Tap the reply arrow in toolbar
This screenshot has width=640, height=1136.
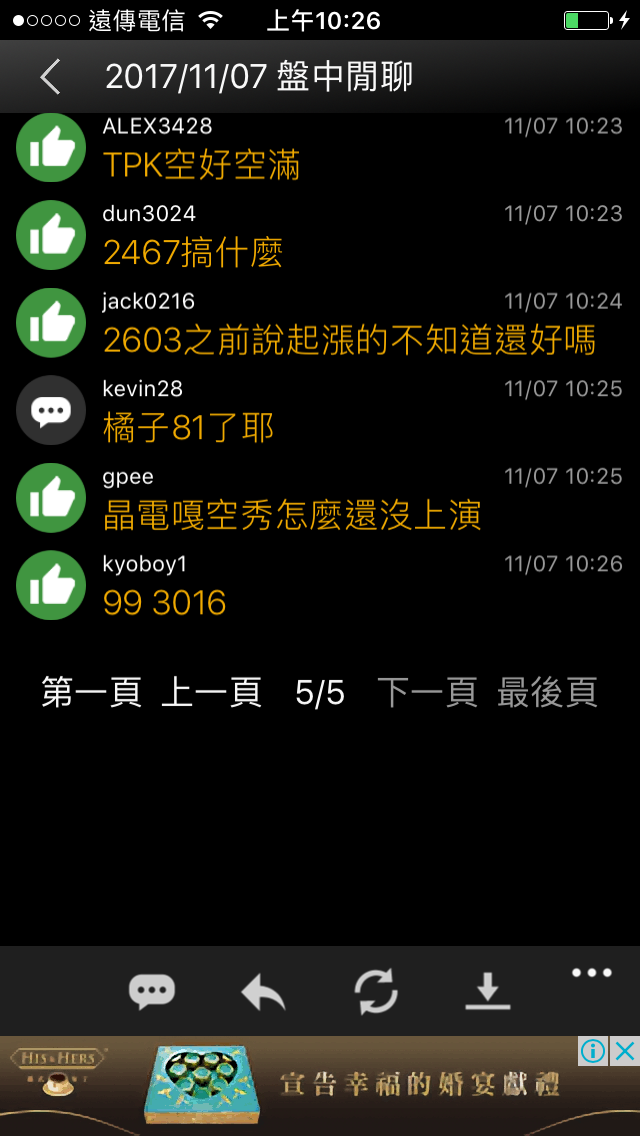click(x=264, y=991)
